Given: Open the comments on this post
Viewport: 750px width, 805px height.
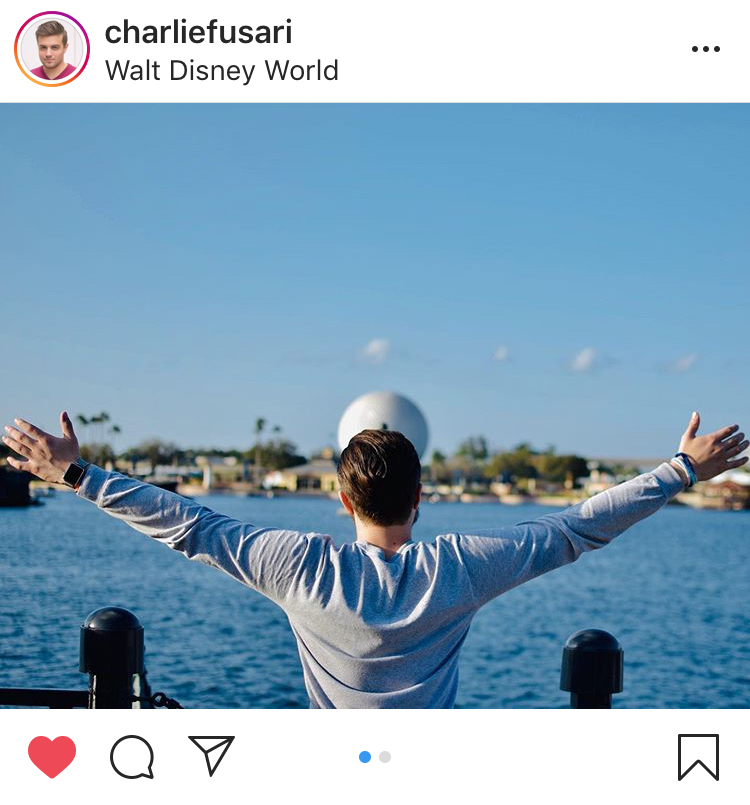Looking at the screenshot, I should pyautogui.click(x=132, y=757).
